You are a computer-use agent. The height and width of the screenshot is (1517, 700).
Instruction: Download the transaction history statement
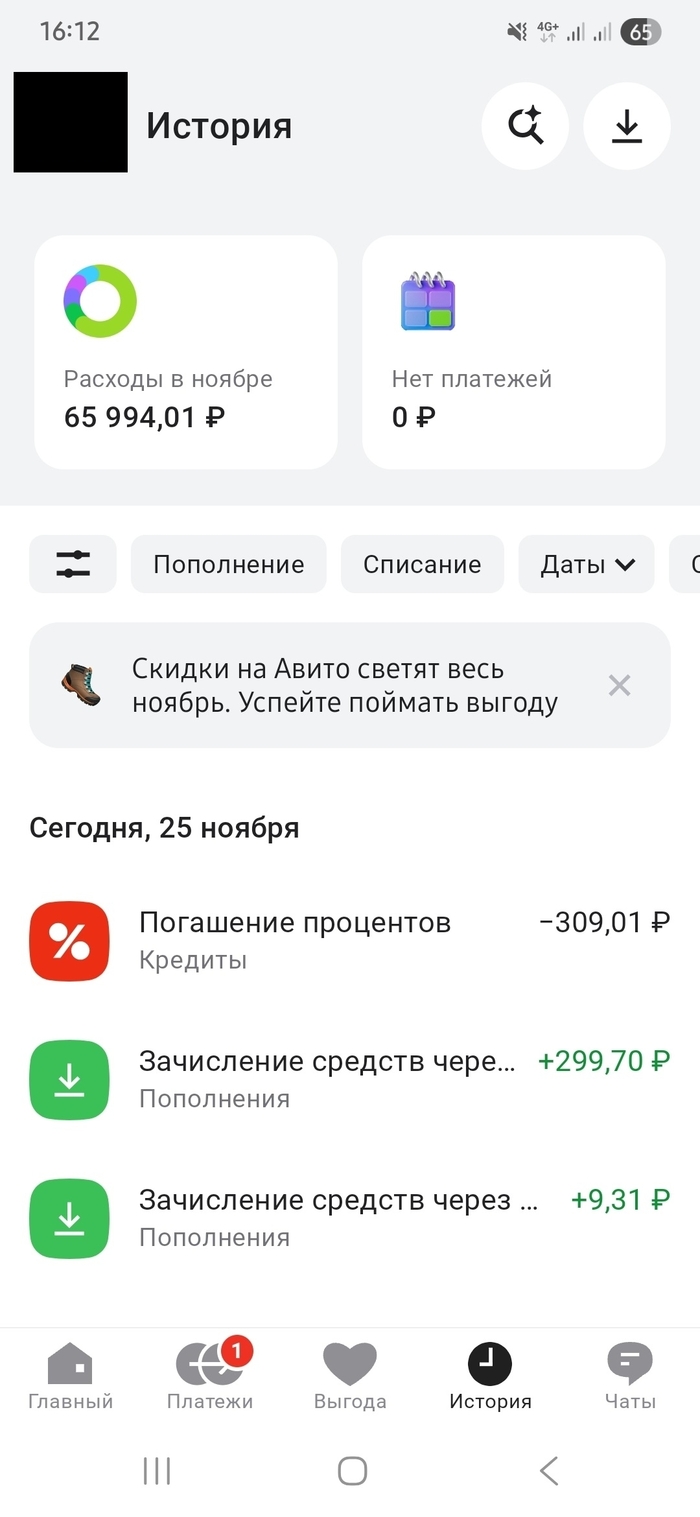pyautogui.click(x=626, y=126)
